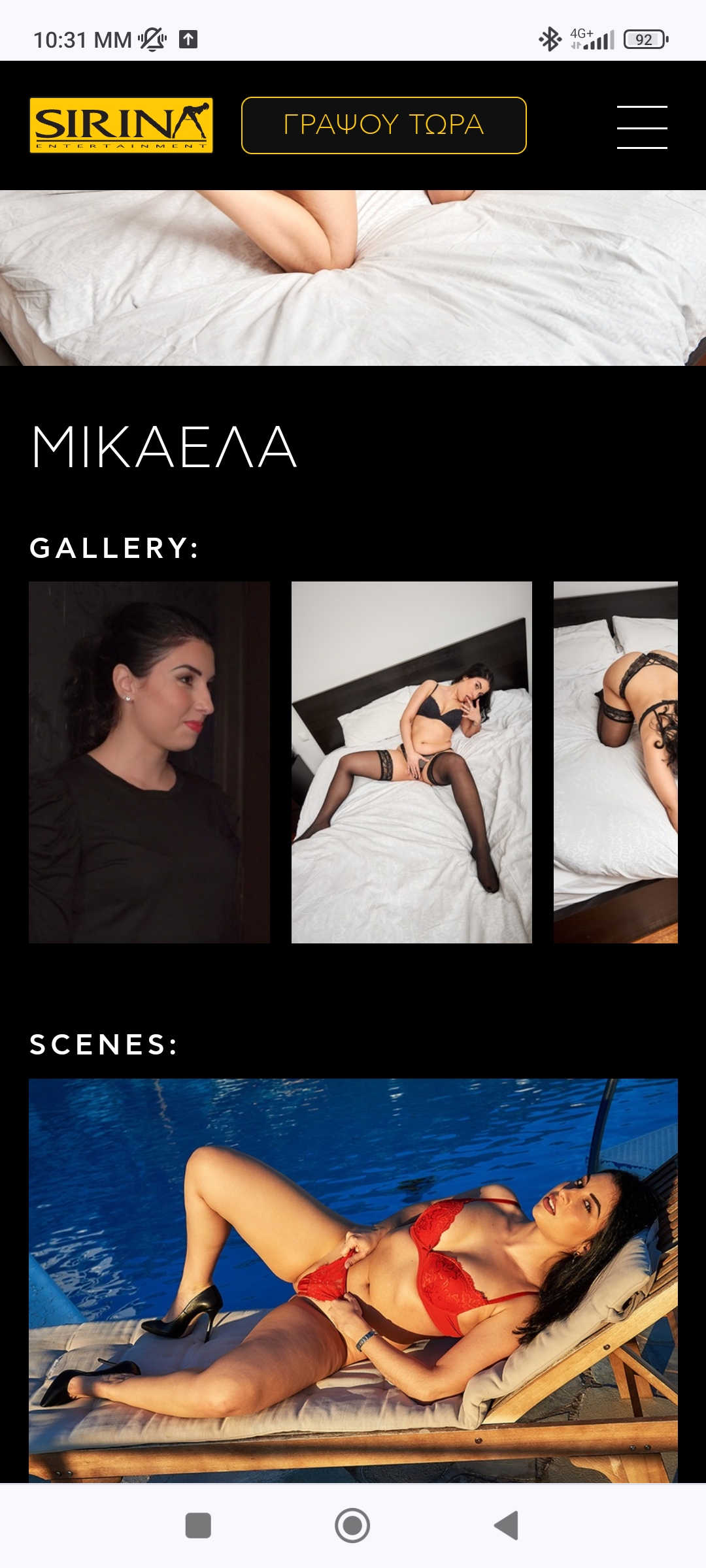
Task: Tap the ΓΡΑΨΟΥ ΤΩΡΑ button
Action: click(x=384, y=125)
